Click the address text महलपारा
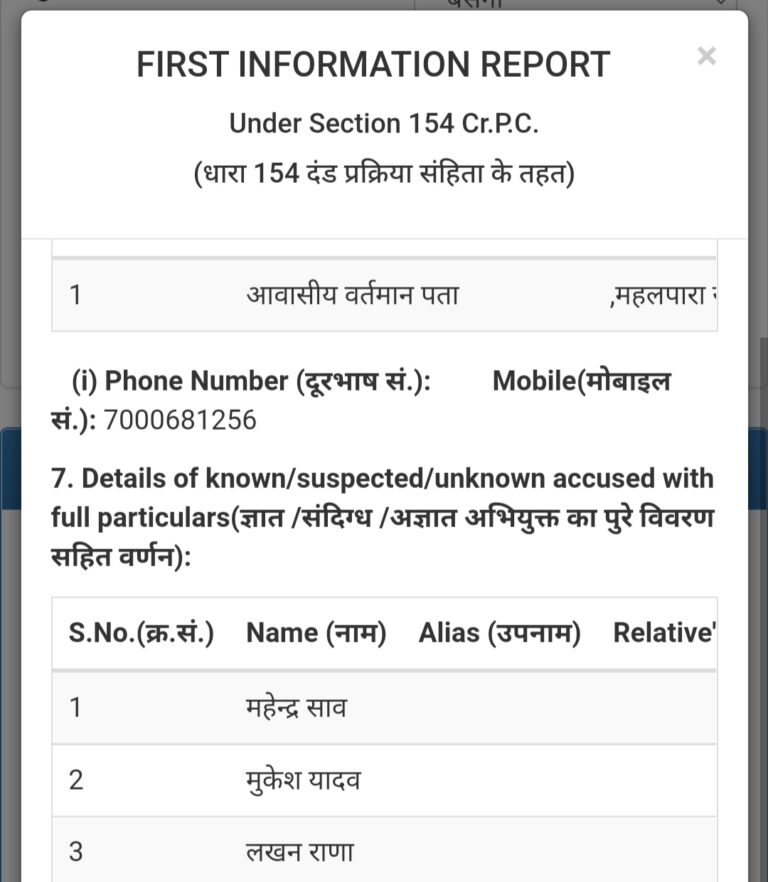 [x=663, y=294]
